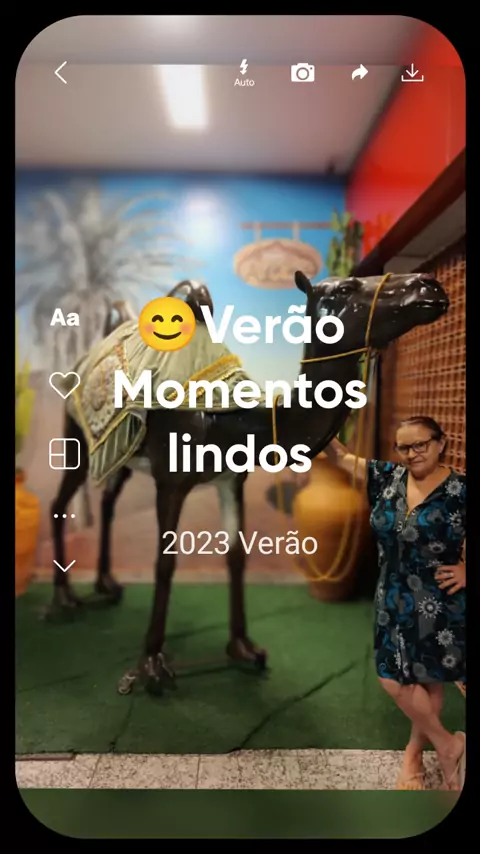The image size is (480, 854).
Task: Share this summer story
Action: point(360,72)
